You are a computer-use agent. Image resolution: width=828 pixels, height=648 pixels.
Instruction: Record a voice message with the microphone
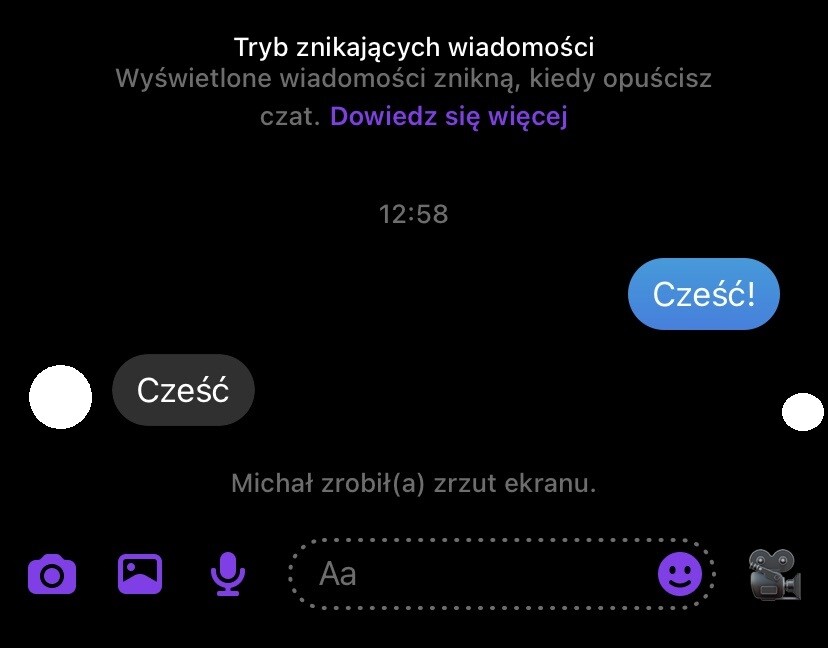point(228,574)
